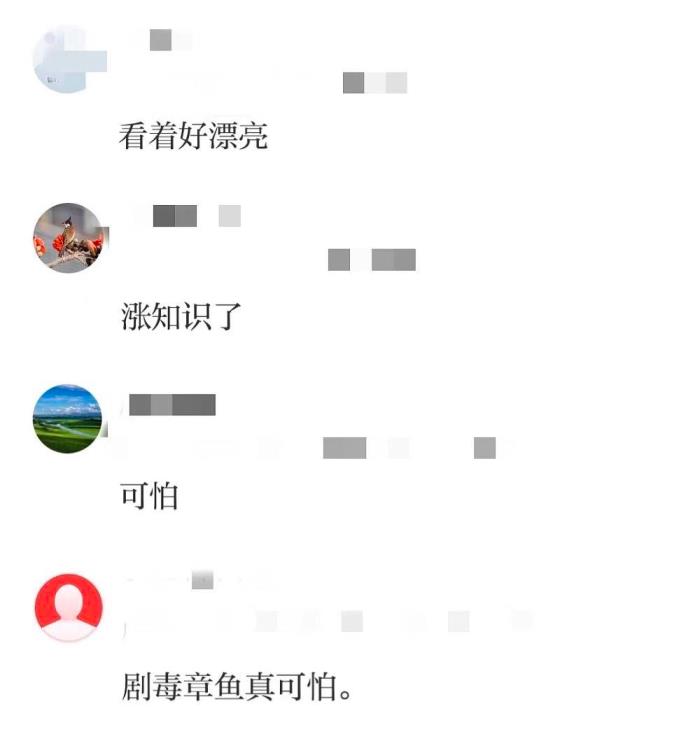Image resolution: width=700 pixels, height=739 pixels.
Task: Open the red default avatar beside 剧毒章鱼真可怕
Action: point(68,607)
